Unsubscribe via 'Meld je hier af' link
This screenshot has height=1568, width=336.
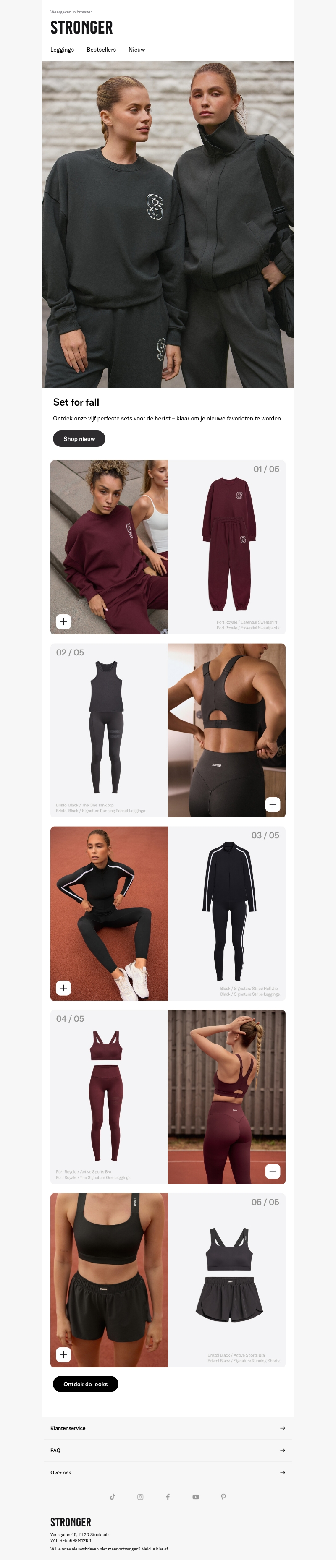[154, 1549]
